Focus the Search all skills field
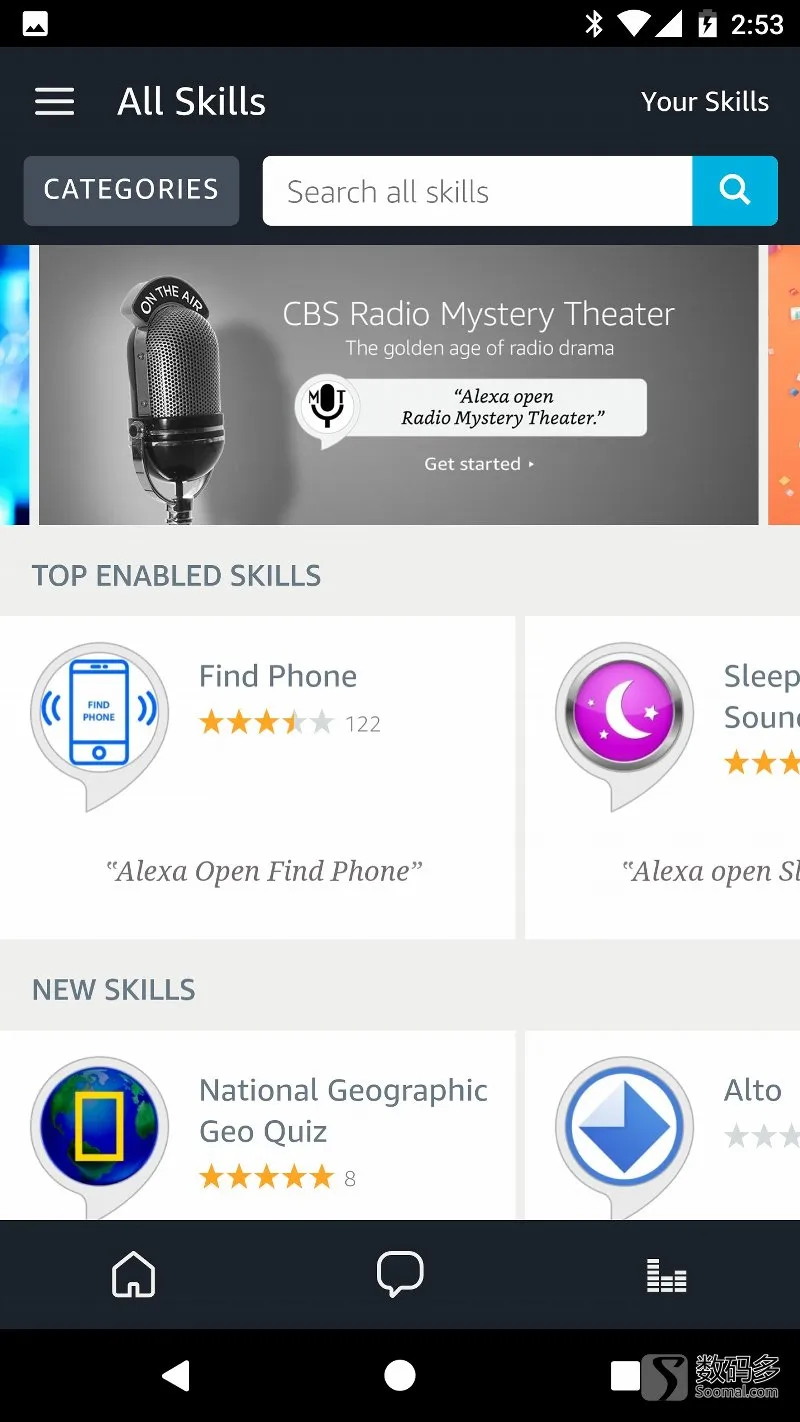The height and width of the screenshot is (1422, 800). point(476,191)
